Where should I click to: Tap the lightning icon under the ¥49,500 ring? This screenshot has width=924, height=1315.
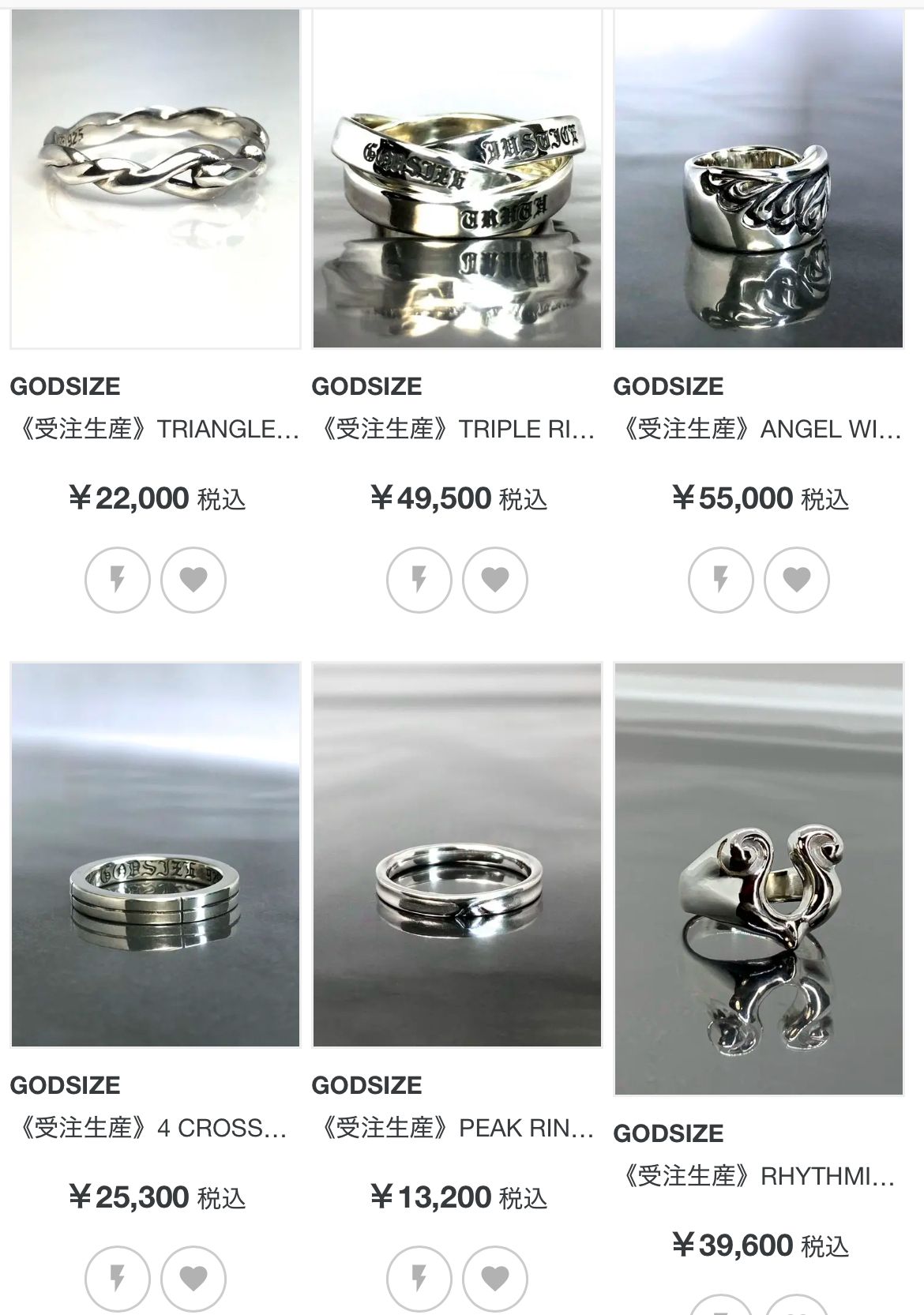pos(419,580)
